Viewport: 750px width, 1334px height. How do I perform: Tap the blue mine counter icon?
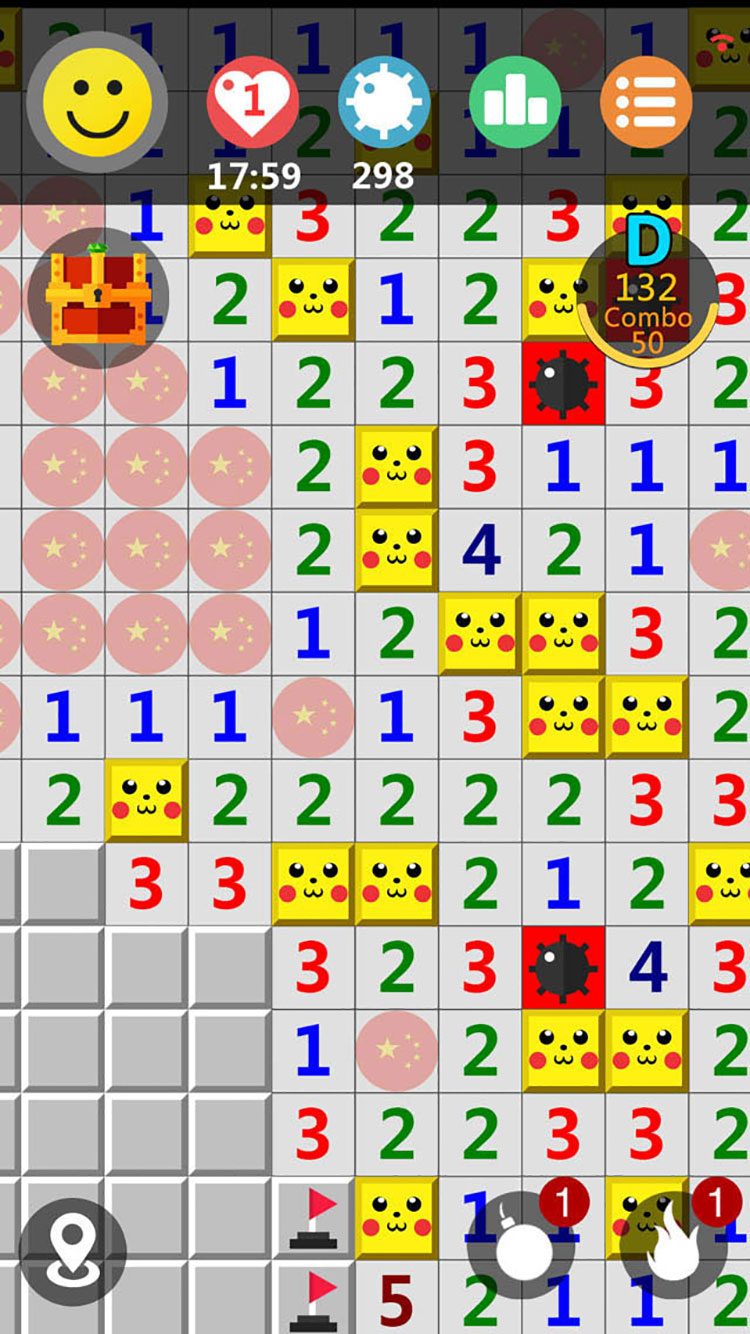click(x=383, y=102)
